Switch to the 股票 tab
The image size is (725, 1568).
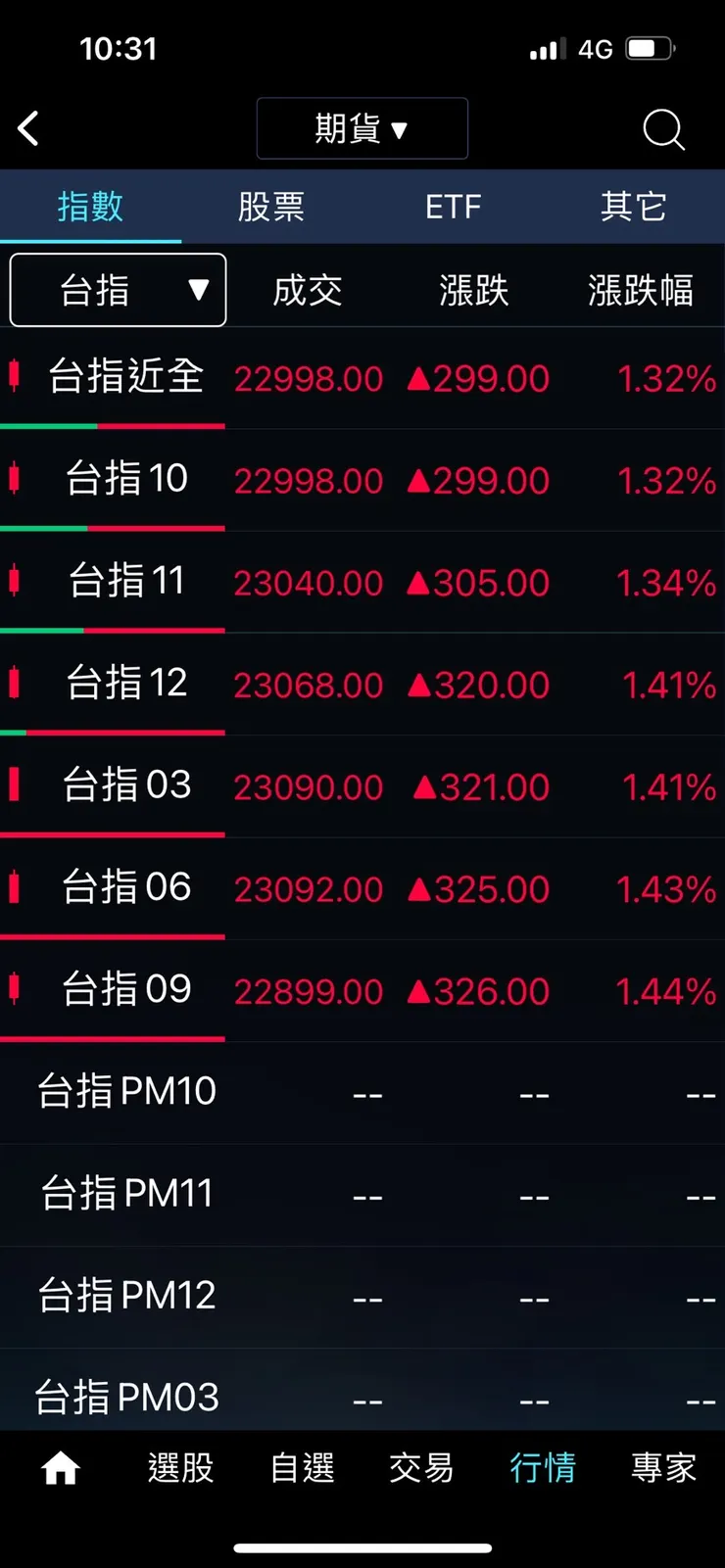tap(271, 207)
